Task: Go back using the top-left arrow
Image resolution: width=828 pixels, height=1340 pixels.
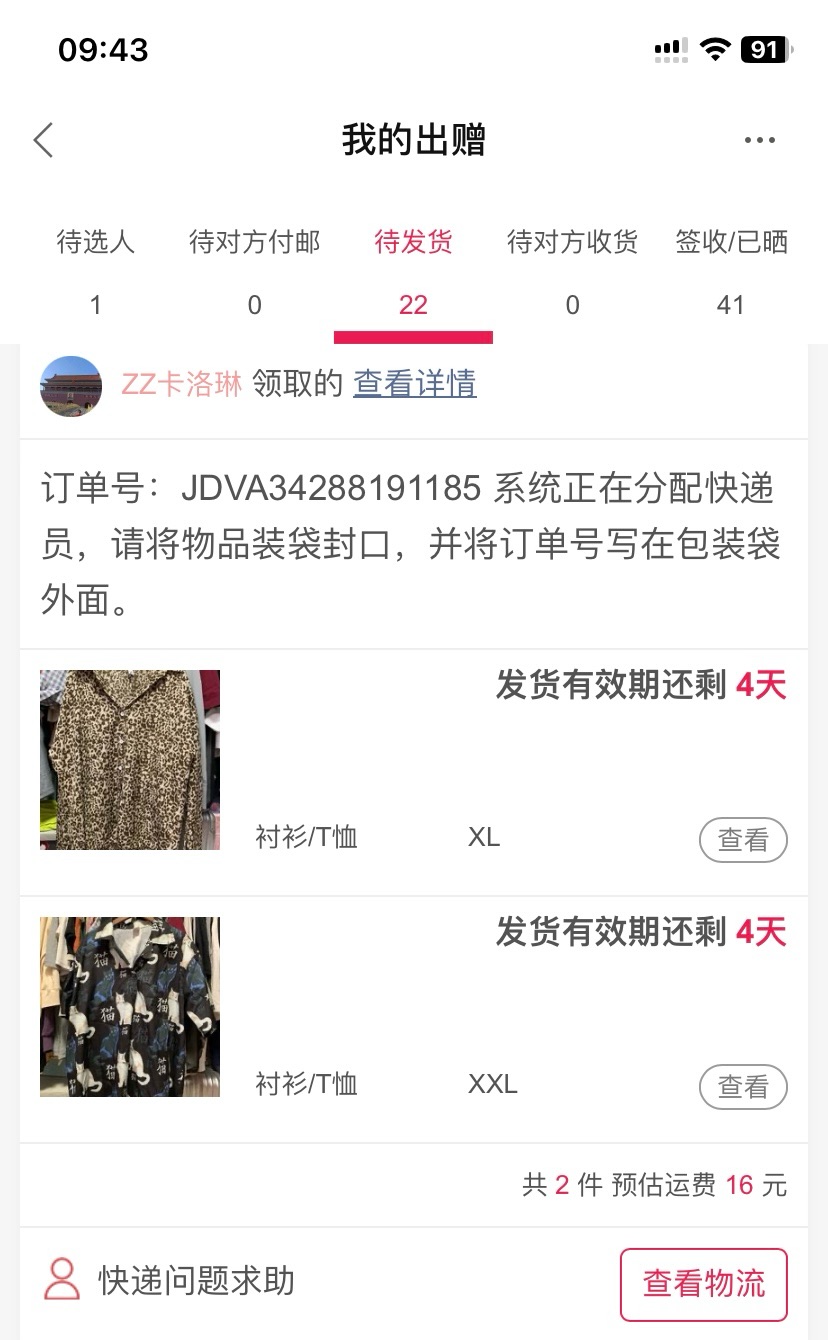Action: click(x=43, y=141)
